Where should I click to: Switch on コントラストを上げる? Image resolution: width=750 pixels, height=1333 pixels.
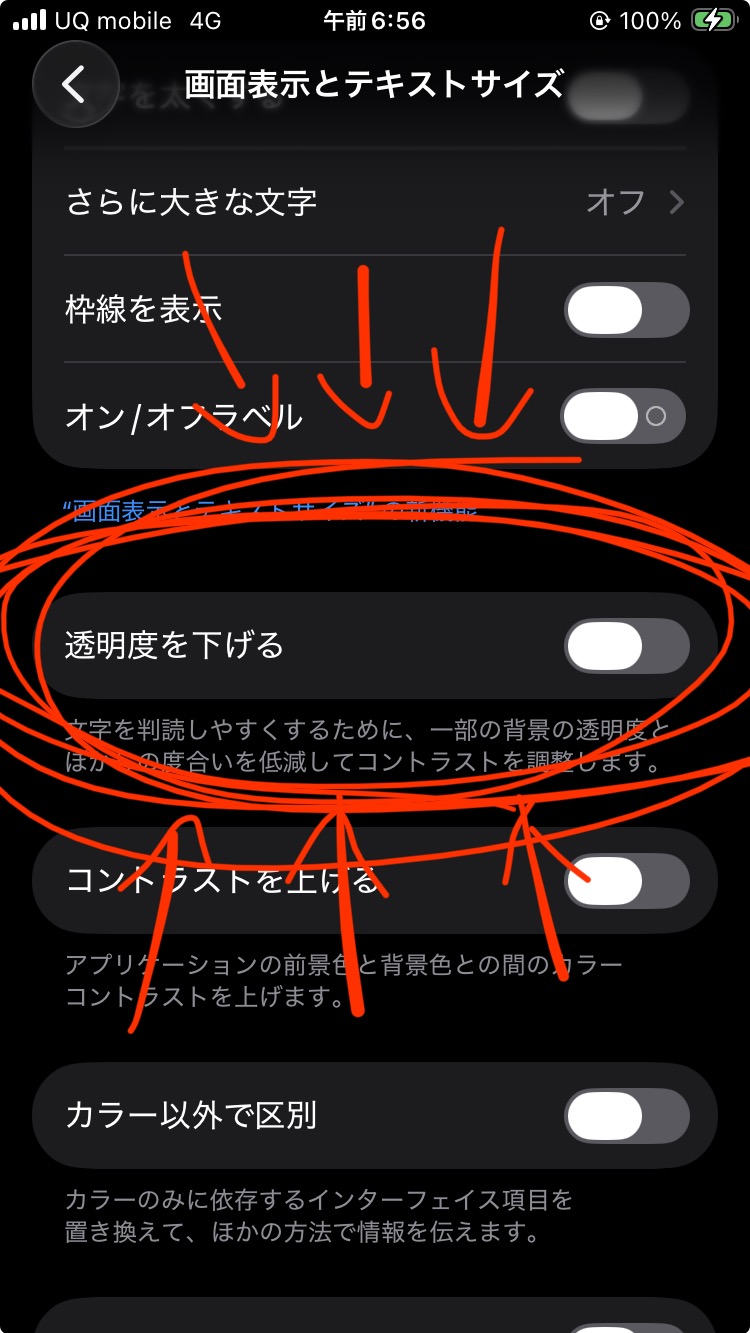(x=627, y=880)
